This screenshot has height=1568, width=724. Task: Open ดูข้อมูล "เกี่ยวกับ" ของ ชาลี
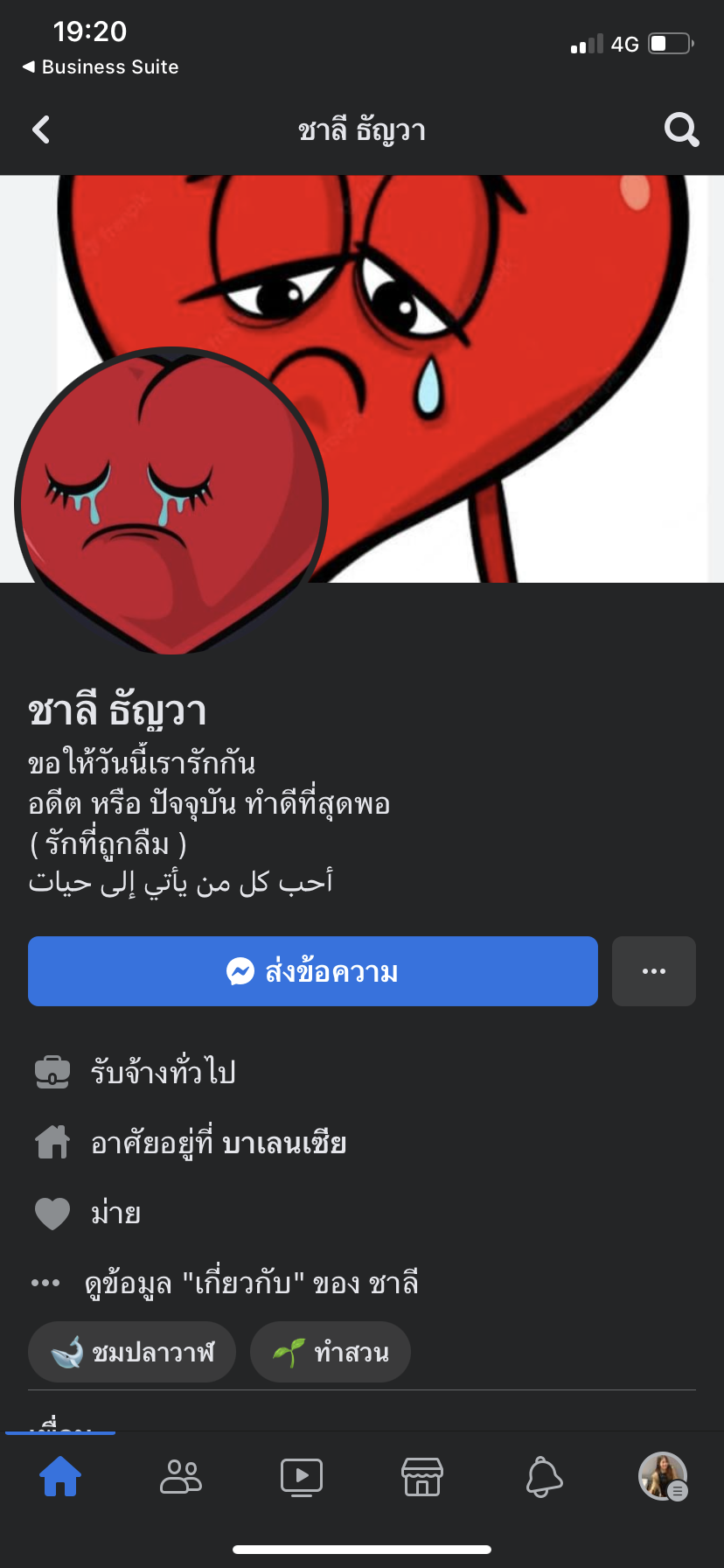click(x=251, y=1284)
